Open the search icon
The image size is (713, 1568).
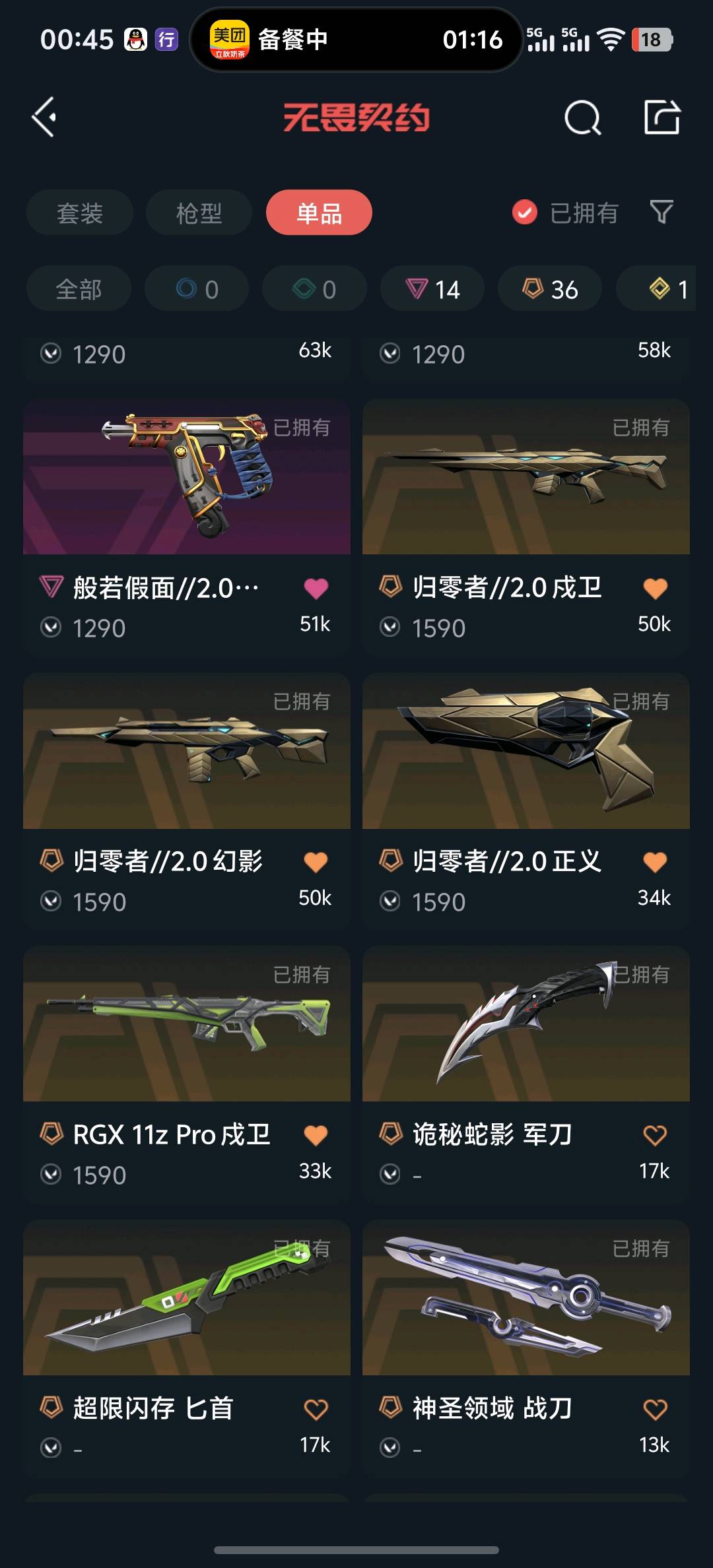(582, 118)
